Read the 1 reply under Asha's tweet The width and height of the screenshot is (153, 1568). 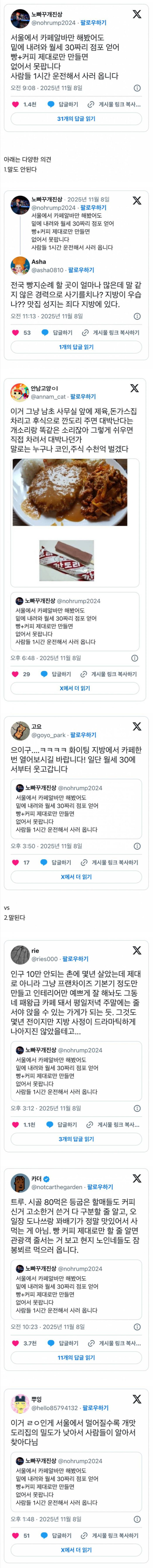[x=76, y=347]
